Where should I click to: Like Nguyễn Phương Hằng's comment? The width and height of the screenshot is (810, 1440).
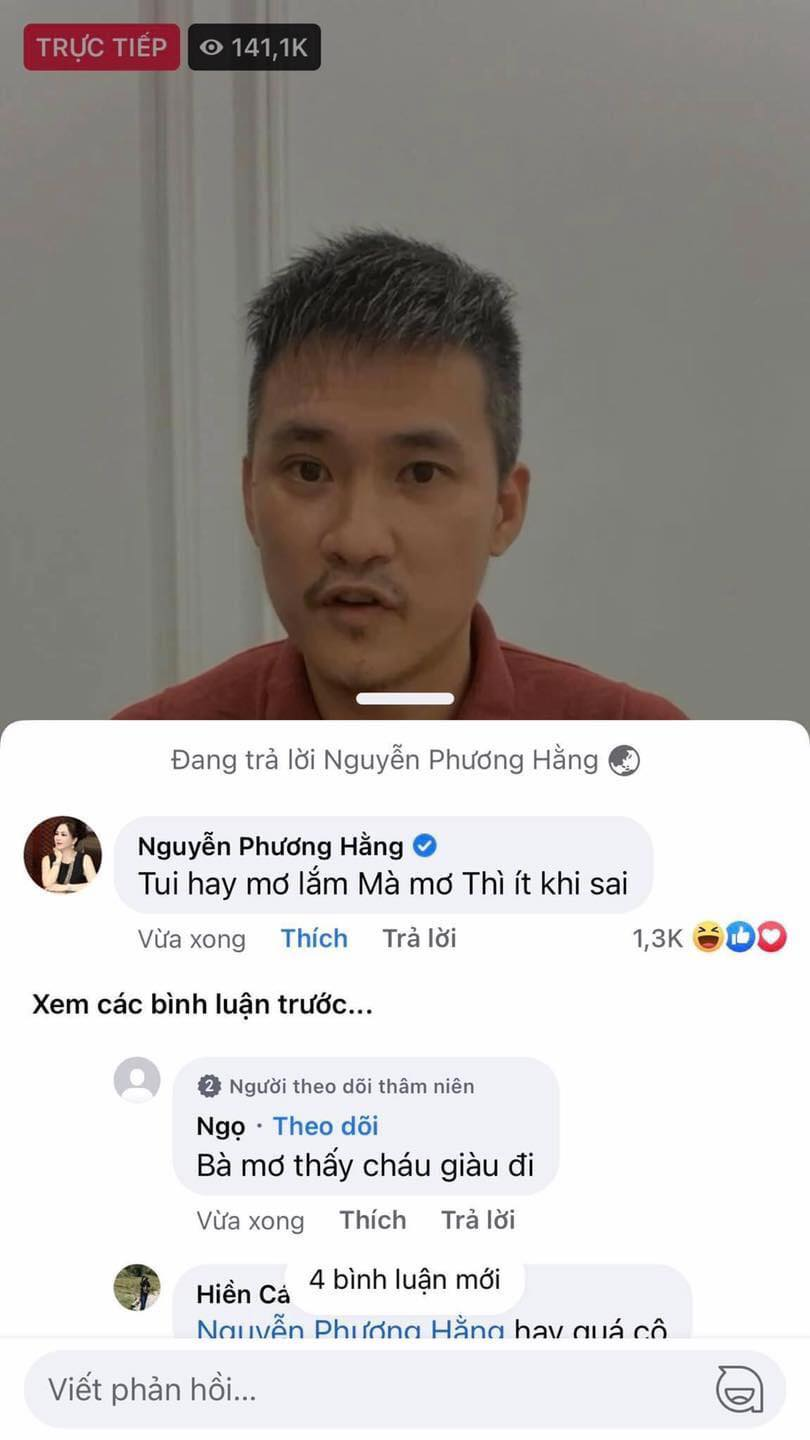[x=314, y=938]
